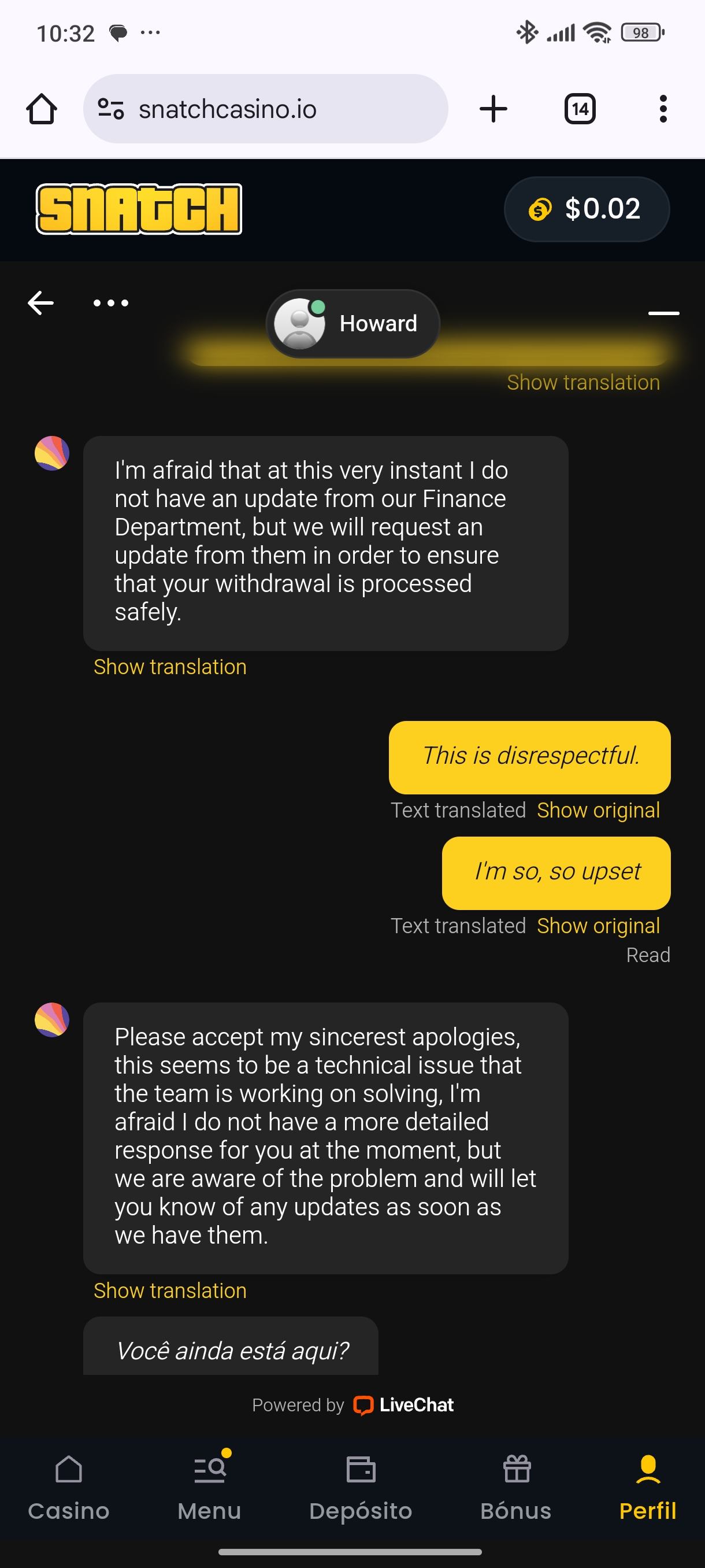Viewport: 705px width, 1568px height.
Task: Show translation for the sincerest apologies message
Action: tap(170, 1290)
